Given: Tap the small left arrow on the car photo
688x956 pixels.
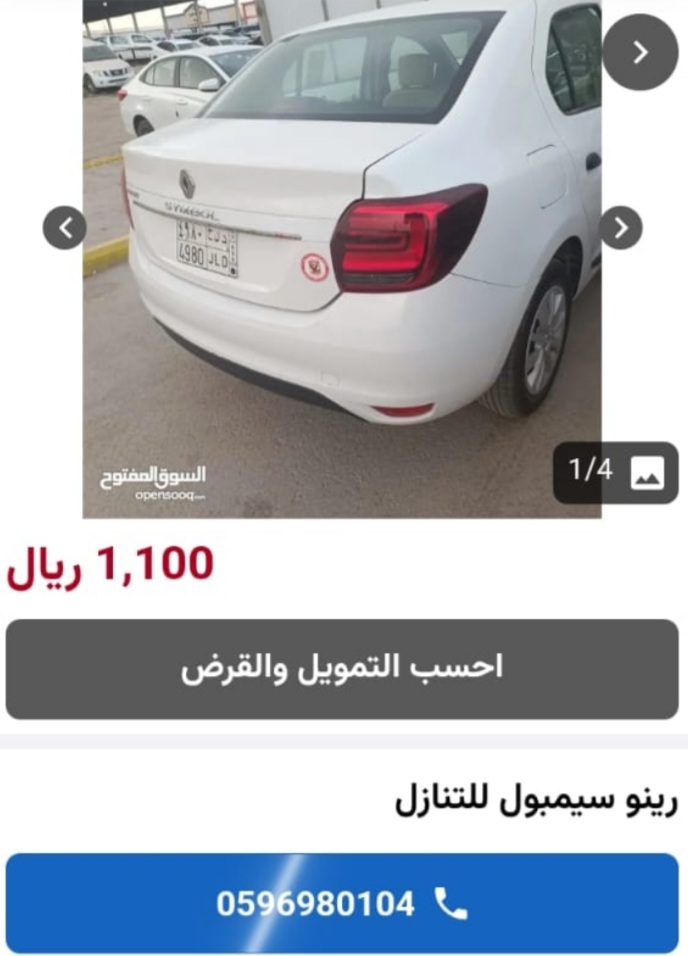Looking at the screenshot, I should point(65,229).
